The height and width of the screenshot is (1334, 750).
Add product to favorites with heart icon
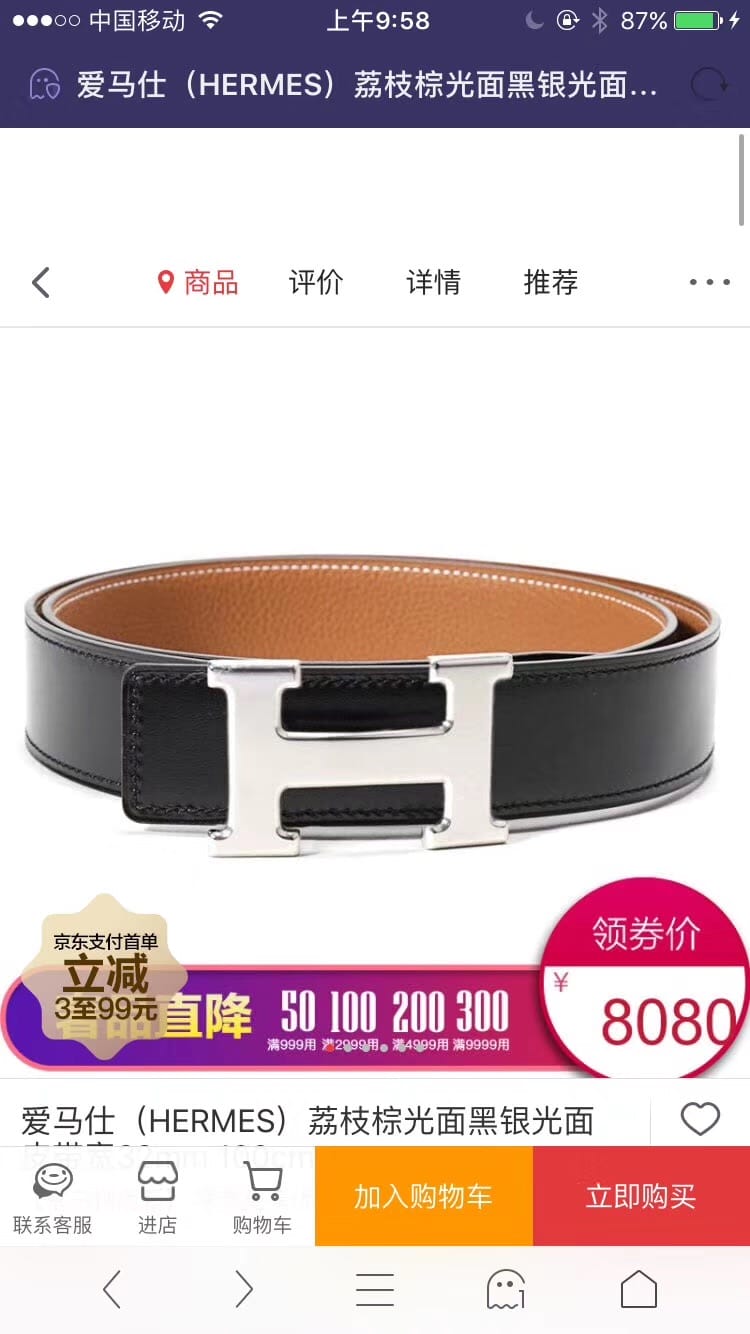point(700,1119)
